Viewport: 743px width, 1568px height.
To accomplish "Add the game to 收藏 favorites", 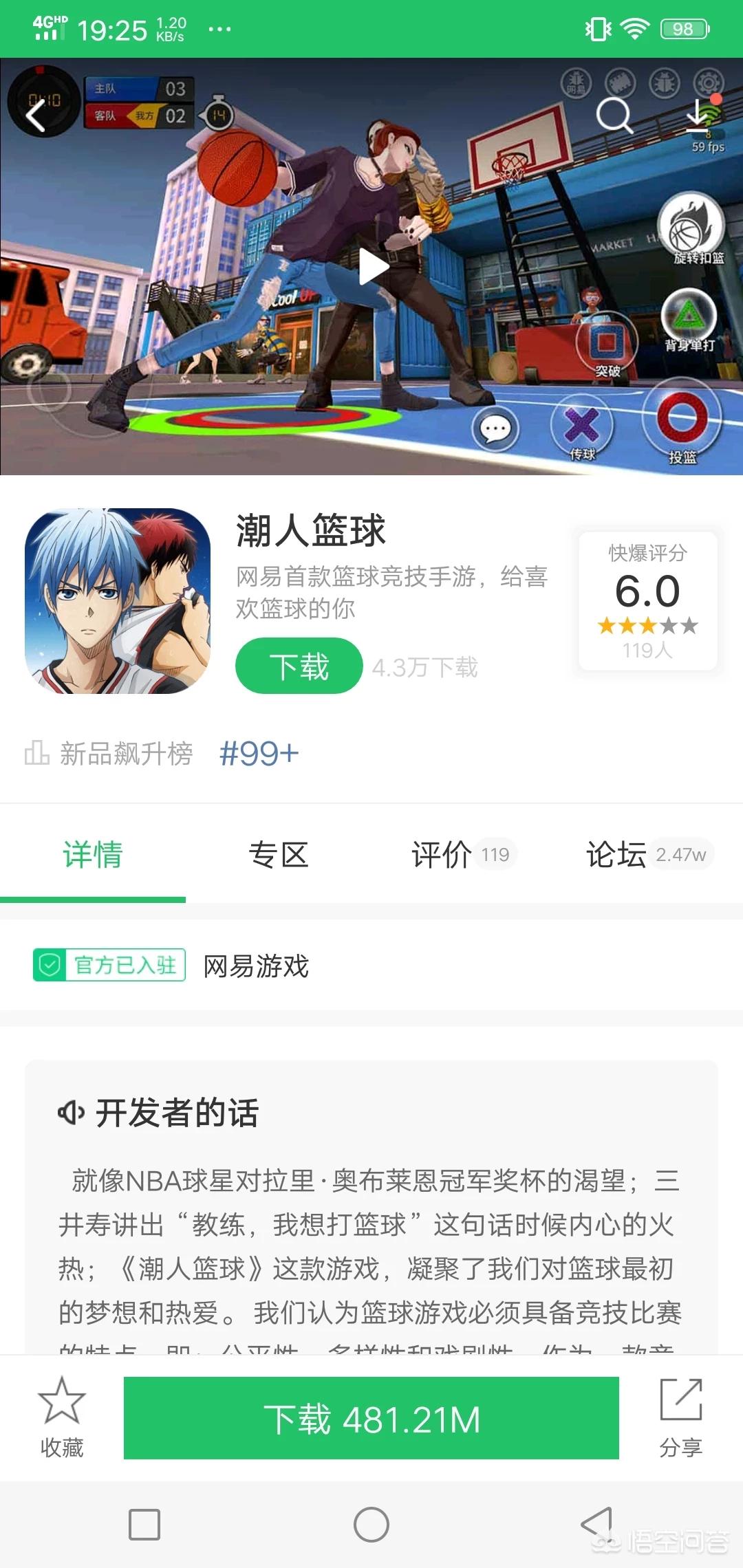I will [x=62, y=1417].
